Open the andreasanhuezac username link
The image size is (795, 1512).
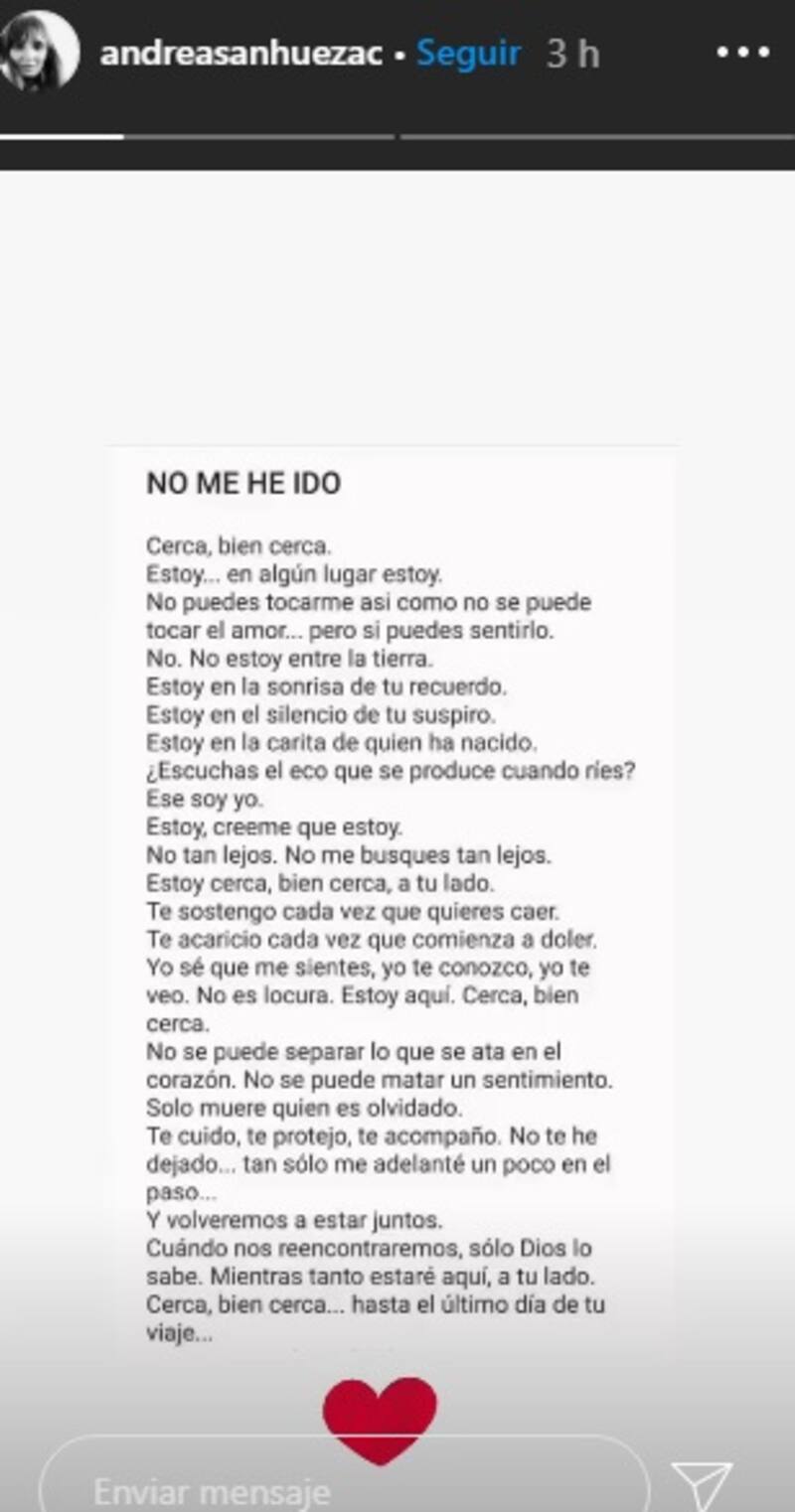[241, 54]
